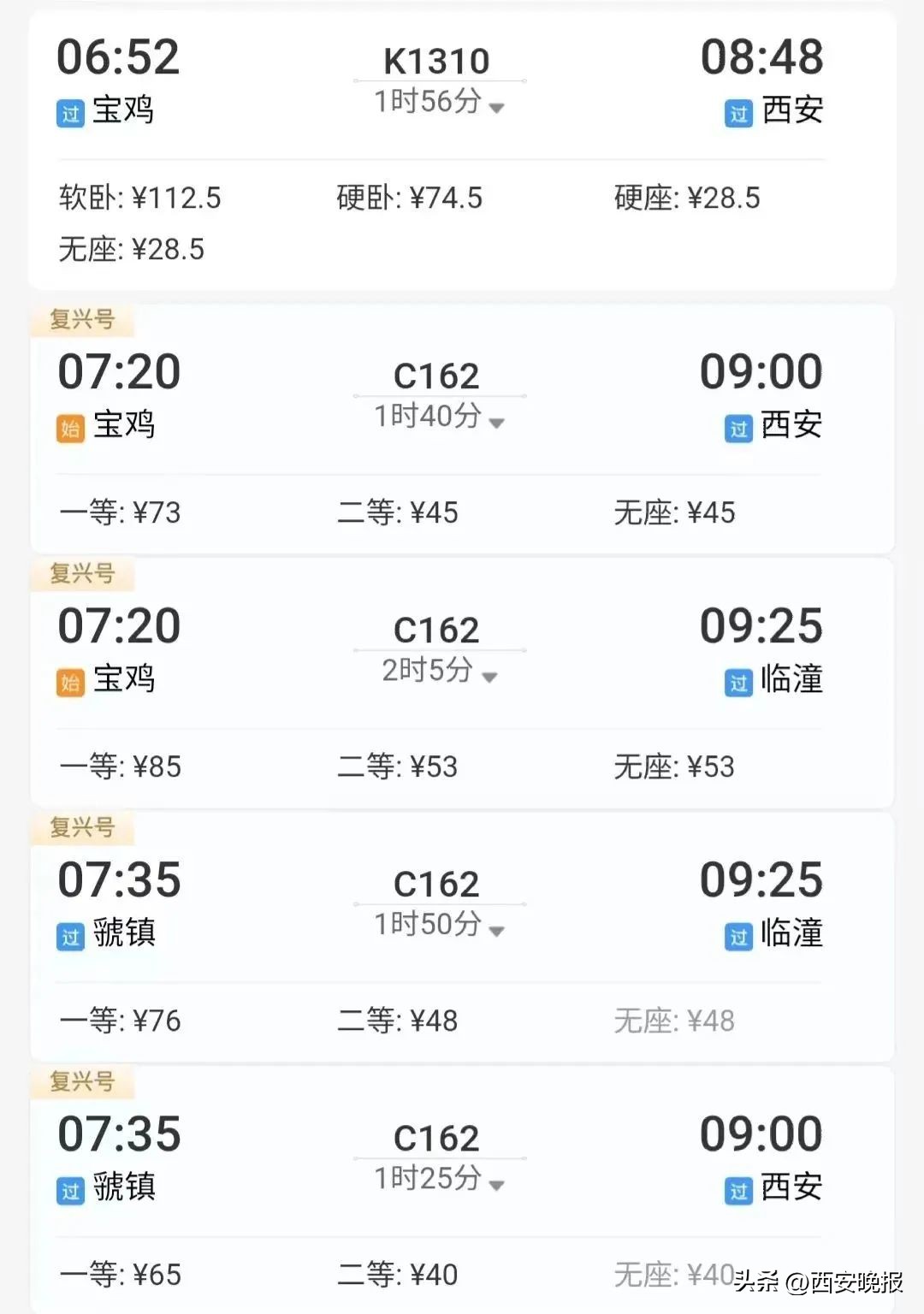The height and width of the screenshot is (1314, 924).
Task: Expand the 1时56分 stops dropdown for K1310
Action: (496, 108)
